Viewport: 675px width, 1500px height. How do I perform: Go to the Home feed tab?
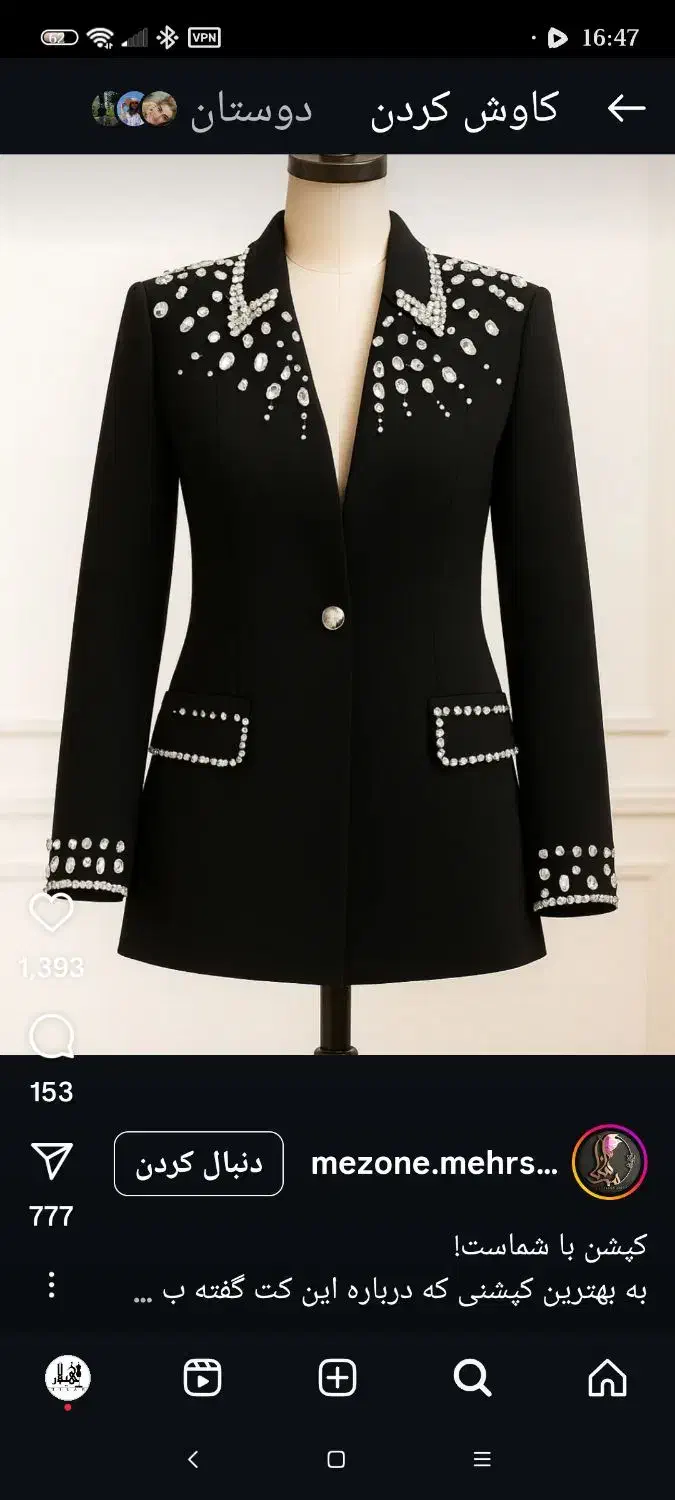(x=608, y=1378)
